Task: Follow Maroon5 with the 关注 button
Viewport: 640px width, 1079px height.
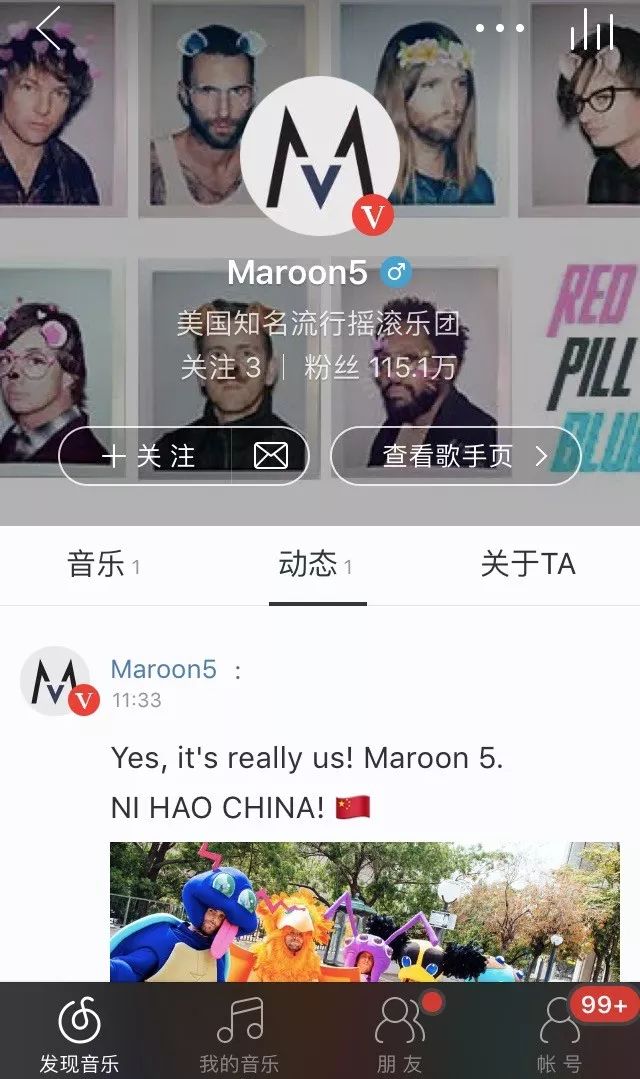Action: click(147, 456)
